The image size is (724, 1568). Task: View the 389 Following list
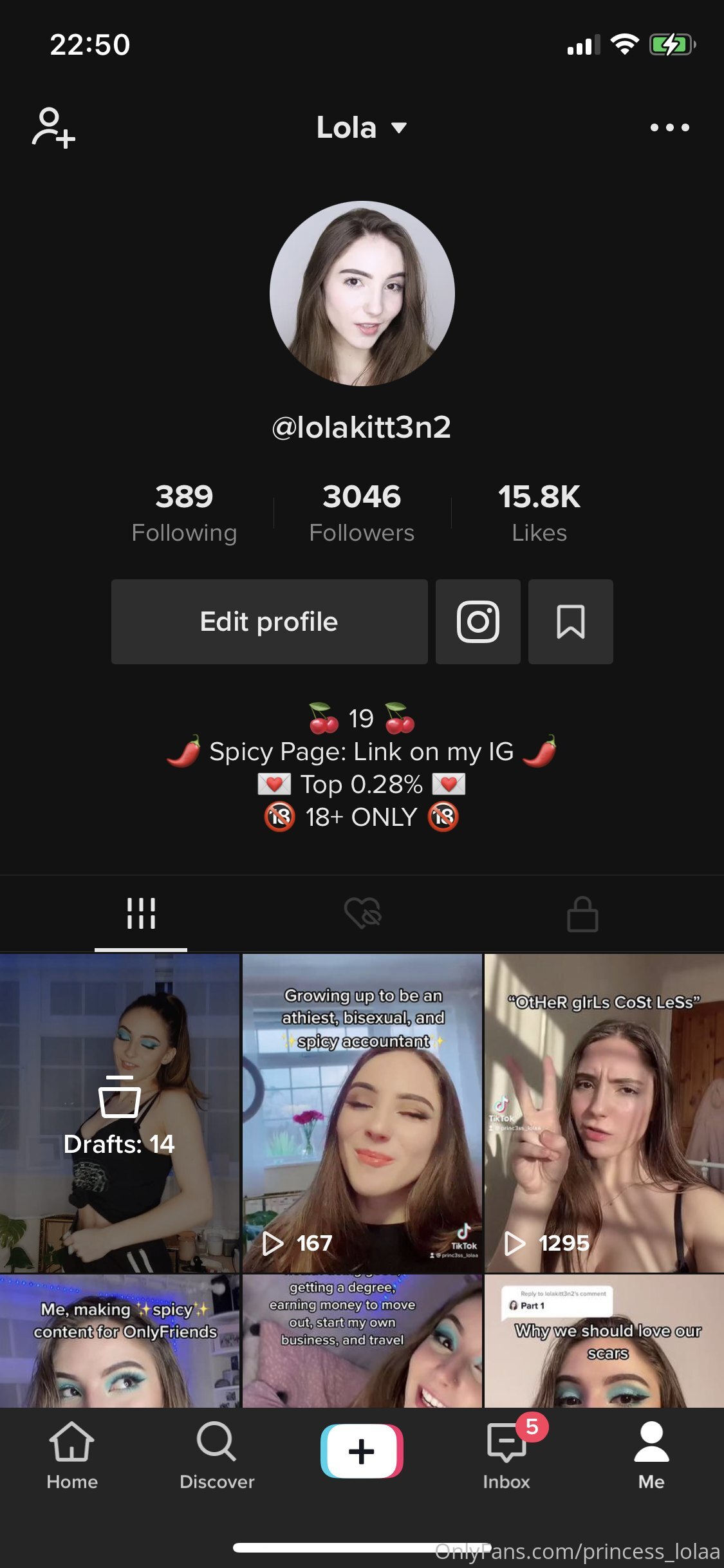[184, 513]
